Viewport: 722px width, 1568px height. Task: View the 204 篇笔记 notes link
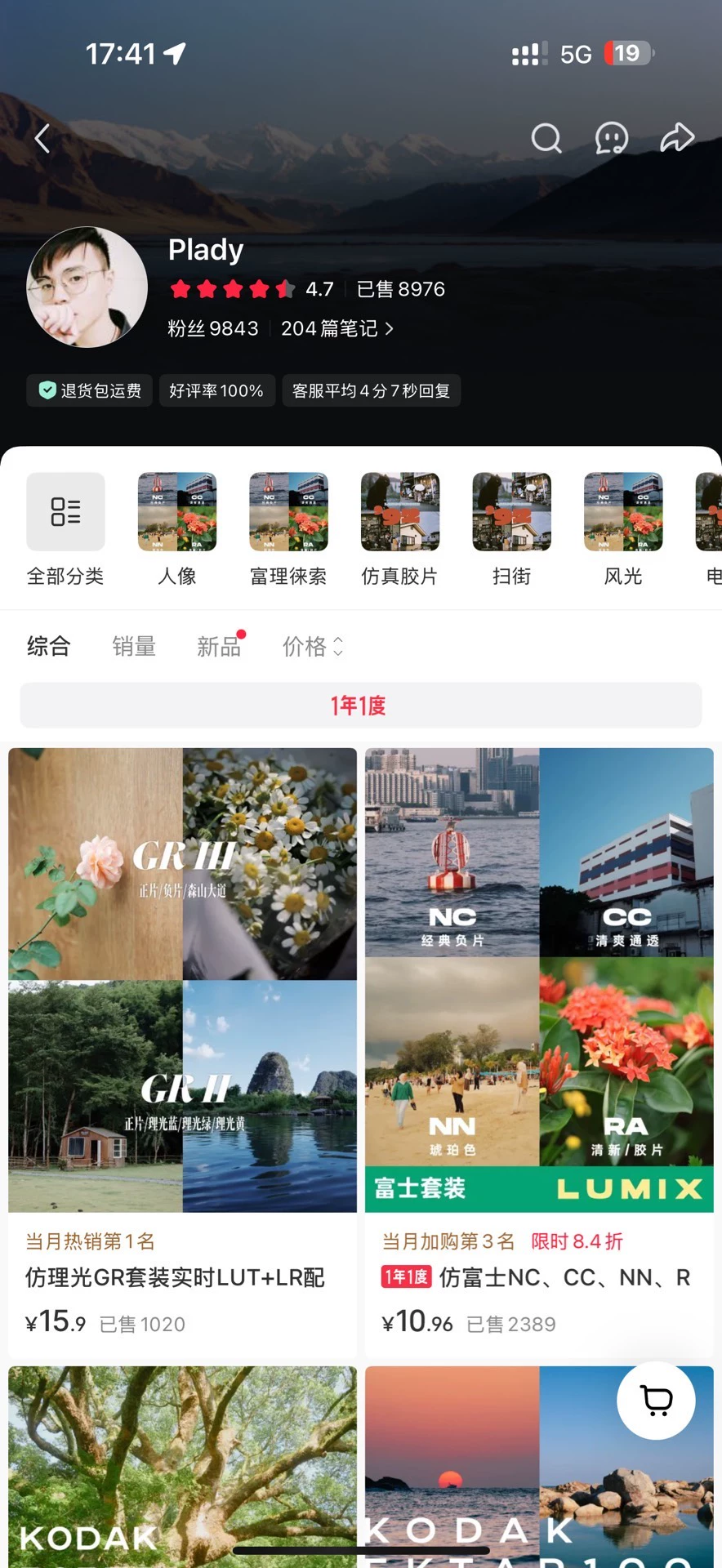point(336,328)
